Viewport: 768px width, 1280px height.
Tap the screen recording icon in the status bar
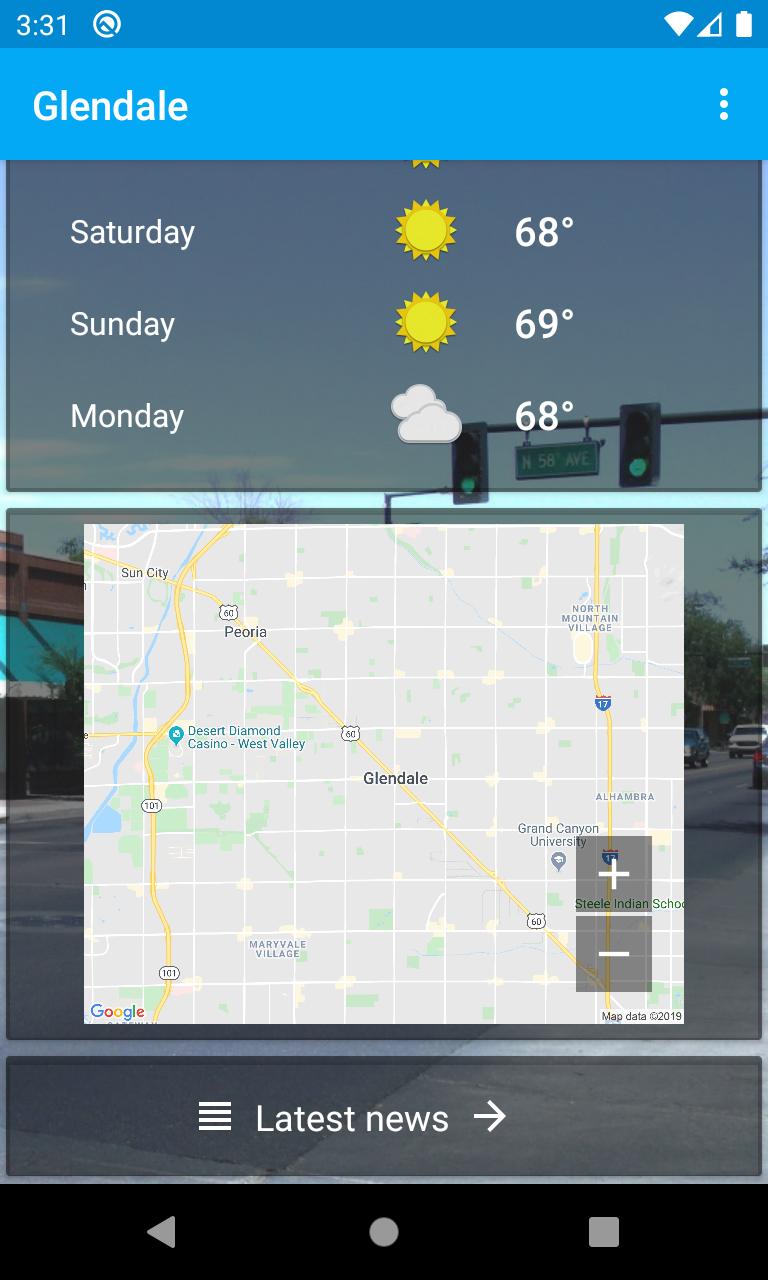click(x=106, y=23)
